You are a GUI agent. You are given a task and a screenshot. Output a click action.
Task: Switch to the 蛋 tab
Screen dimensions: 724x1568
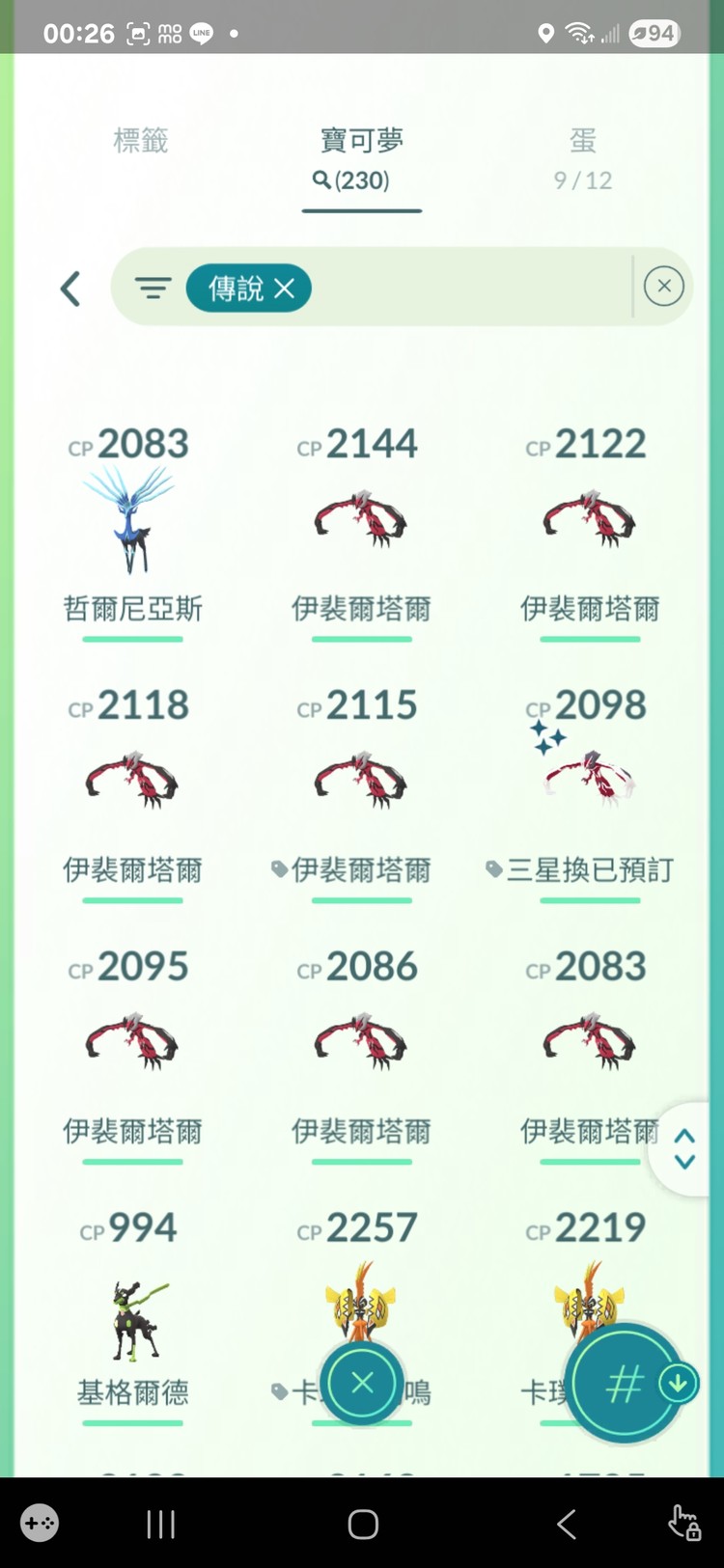[x=582, y=157]
